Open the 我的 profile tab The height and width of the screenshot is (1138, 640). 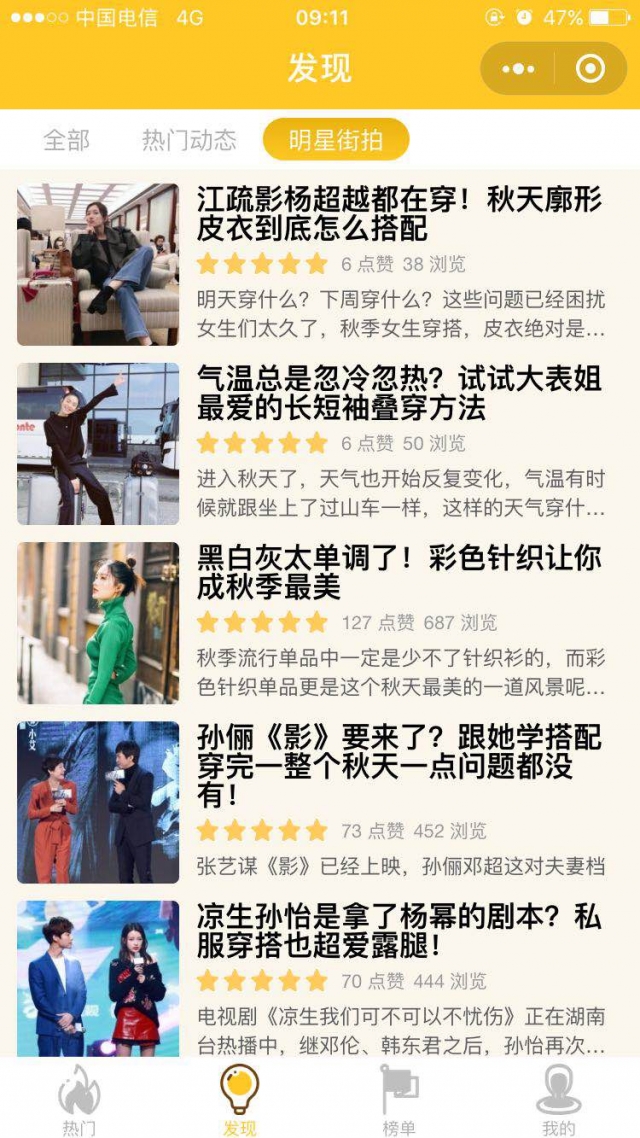(x=558, y=1100)
